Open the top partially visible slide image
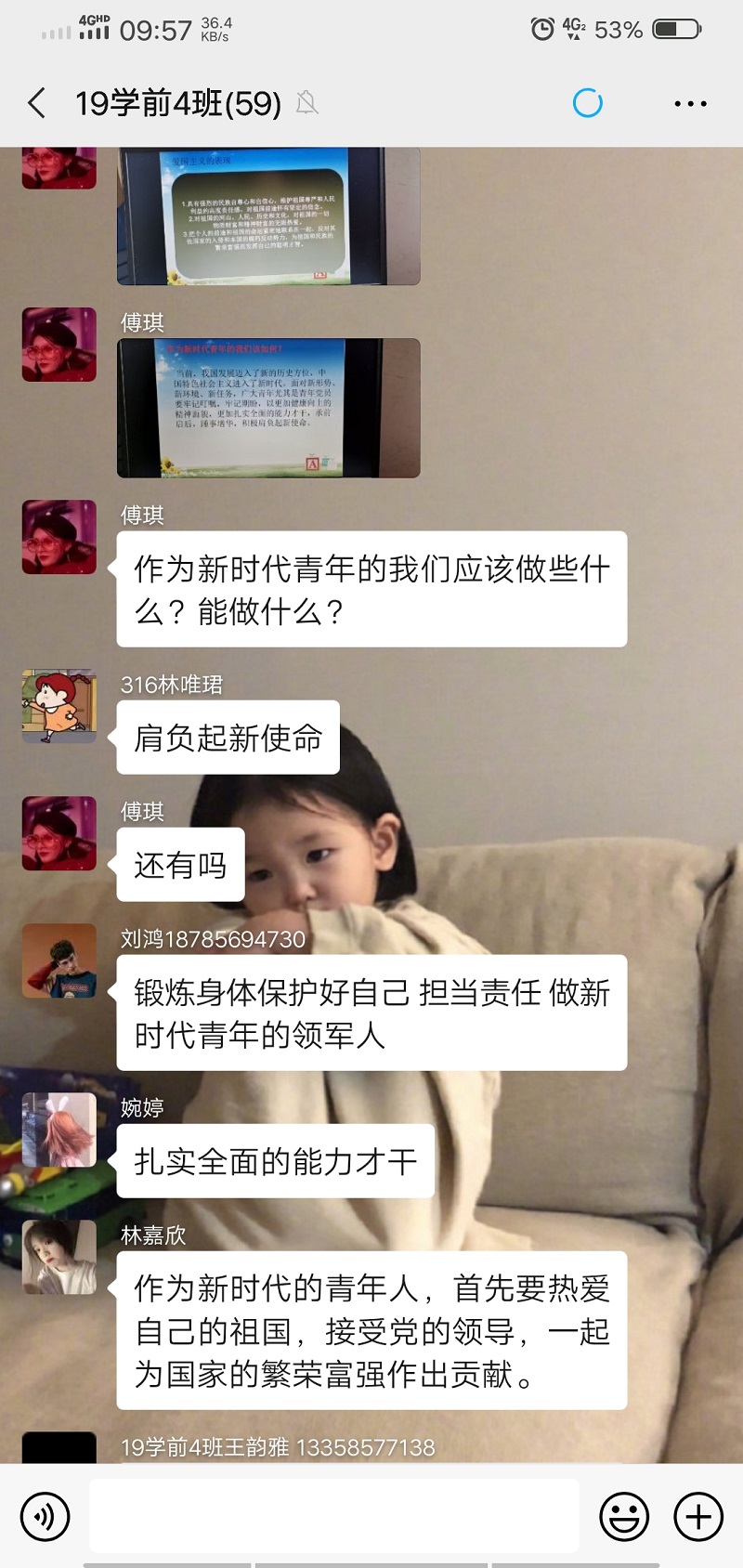The image size is (743, 1568). point(268,216)
